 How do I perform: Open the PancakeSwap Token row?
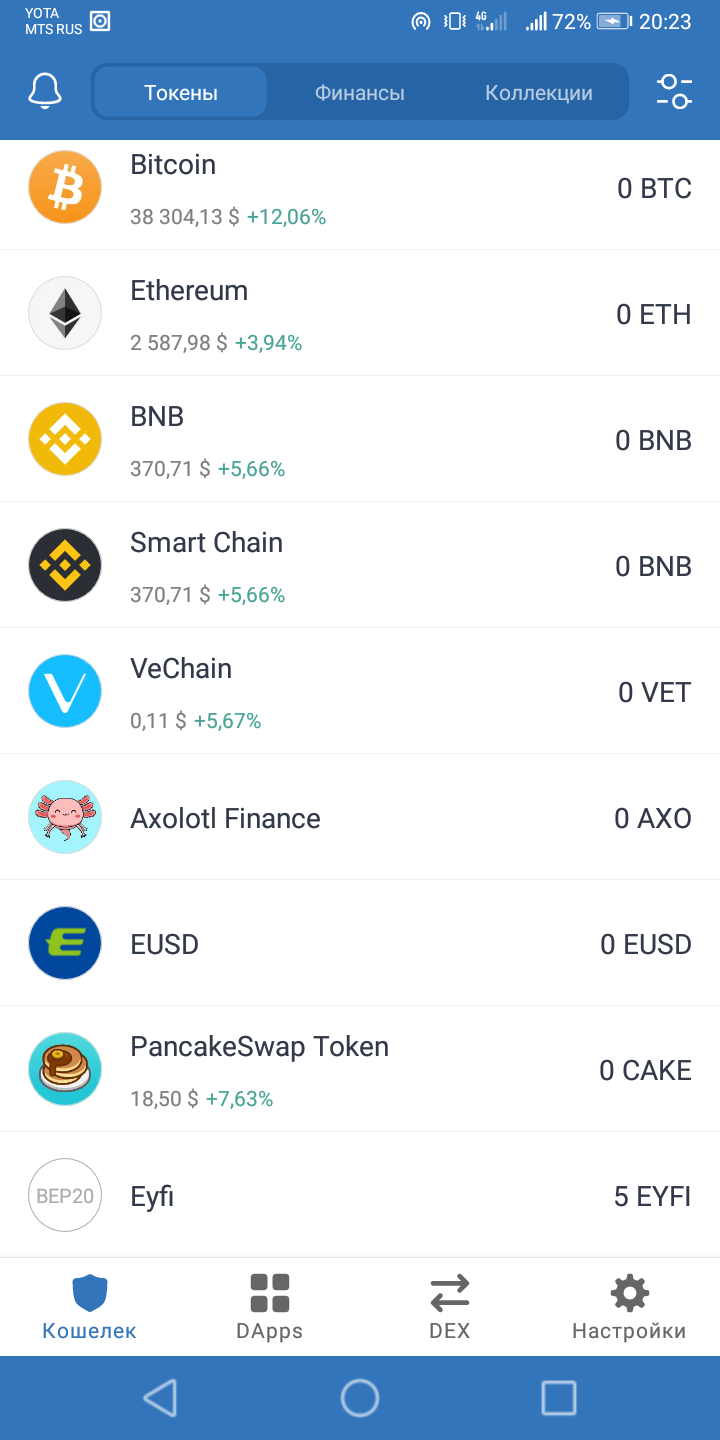coord(360,1070)
